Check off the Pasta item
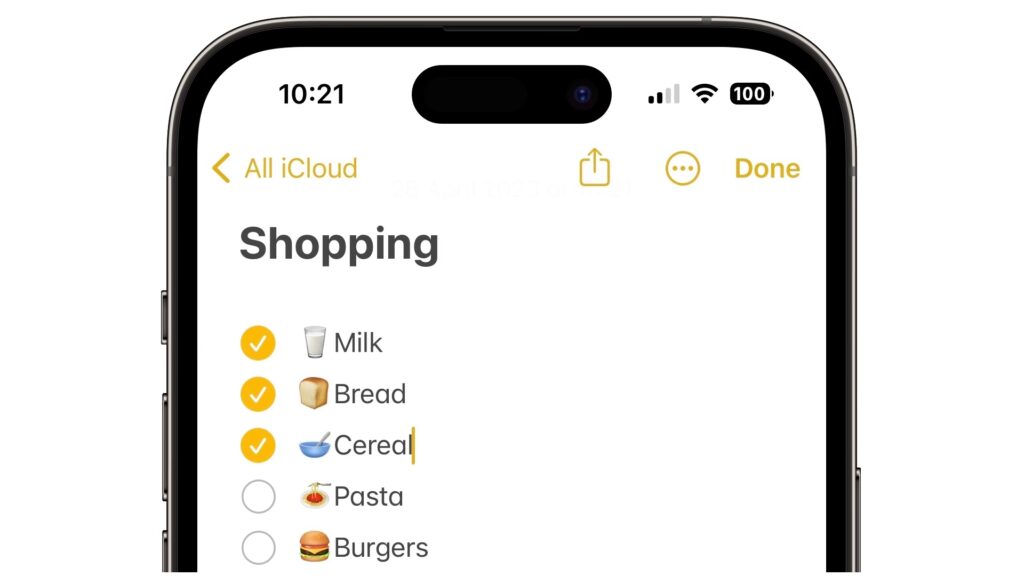 pos(258,496)
